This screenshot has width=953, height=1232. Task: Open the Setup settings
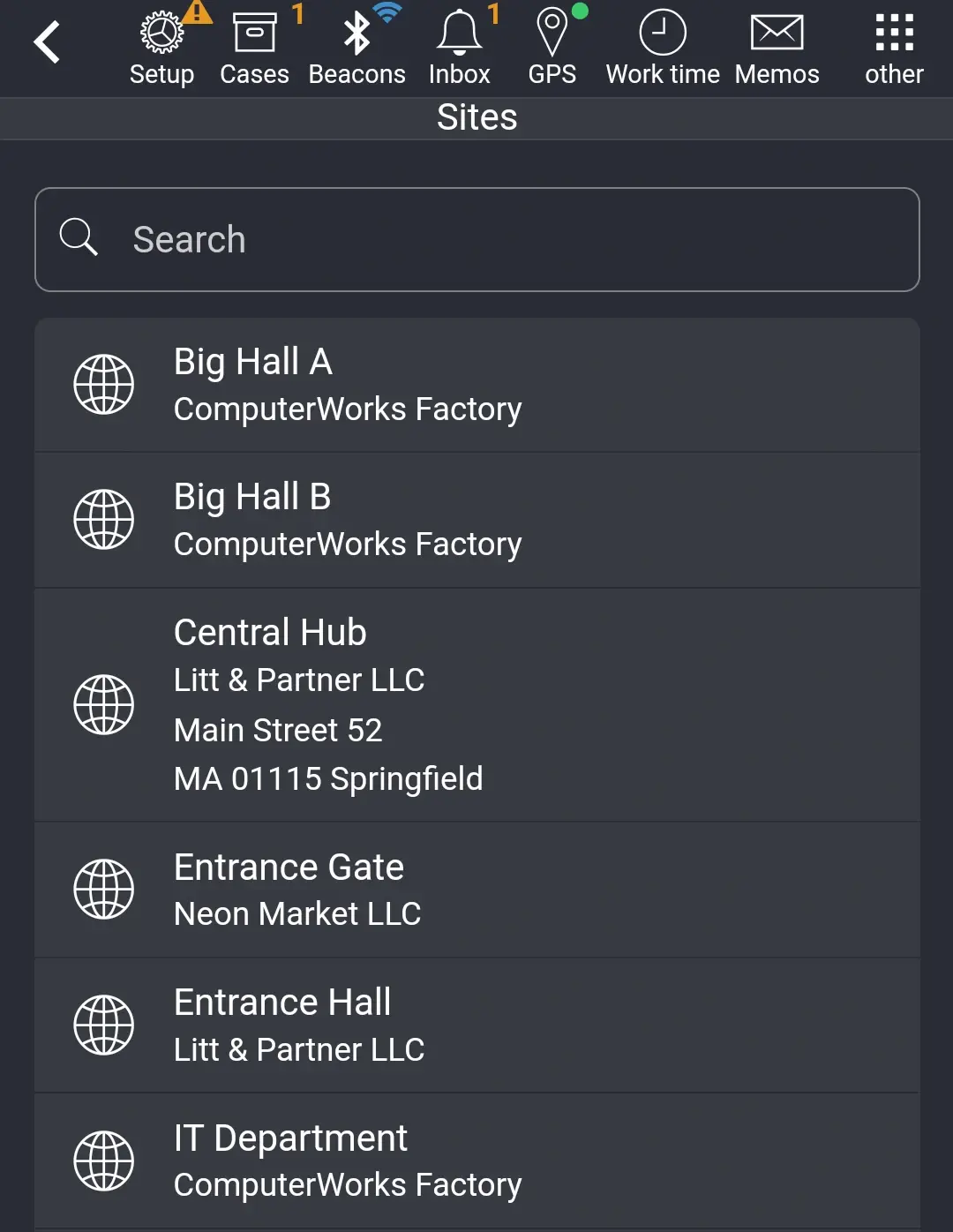(161, 44)
